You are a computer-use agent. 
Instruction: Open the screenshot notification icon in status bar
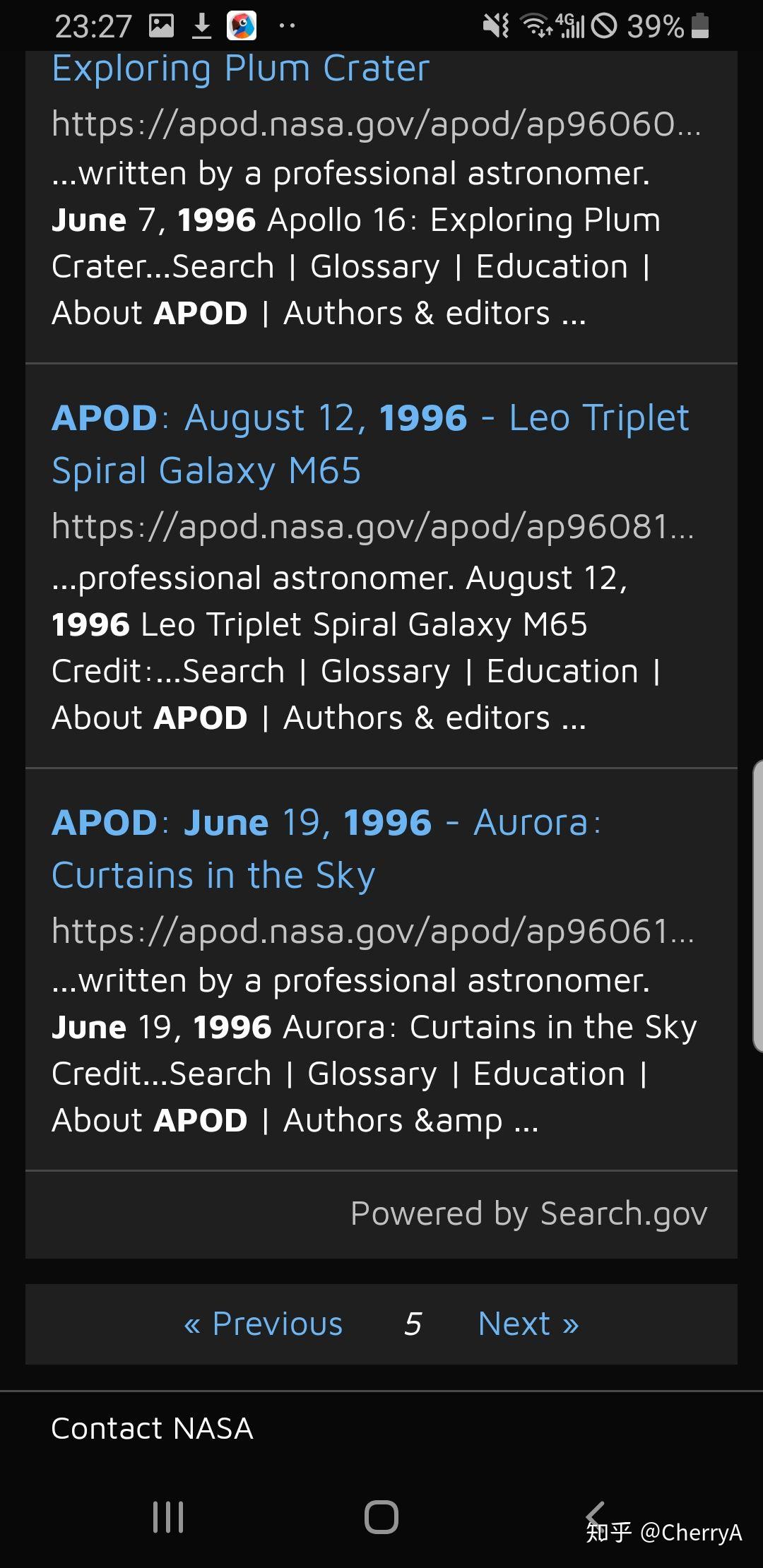click(x=161, y=25)
